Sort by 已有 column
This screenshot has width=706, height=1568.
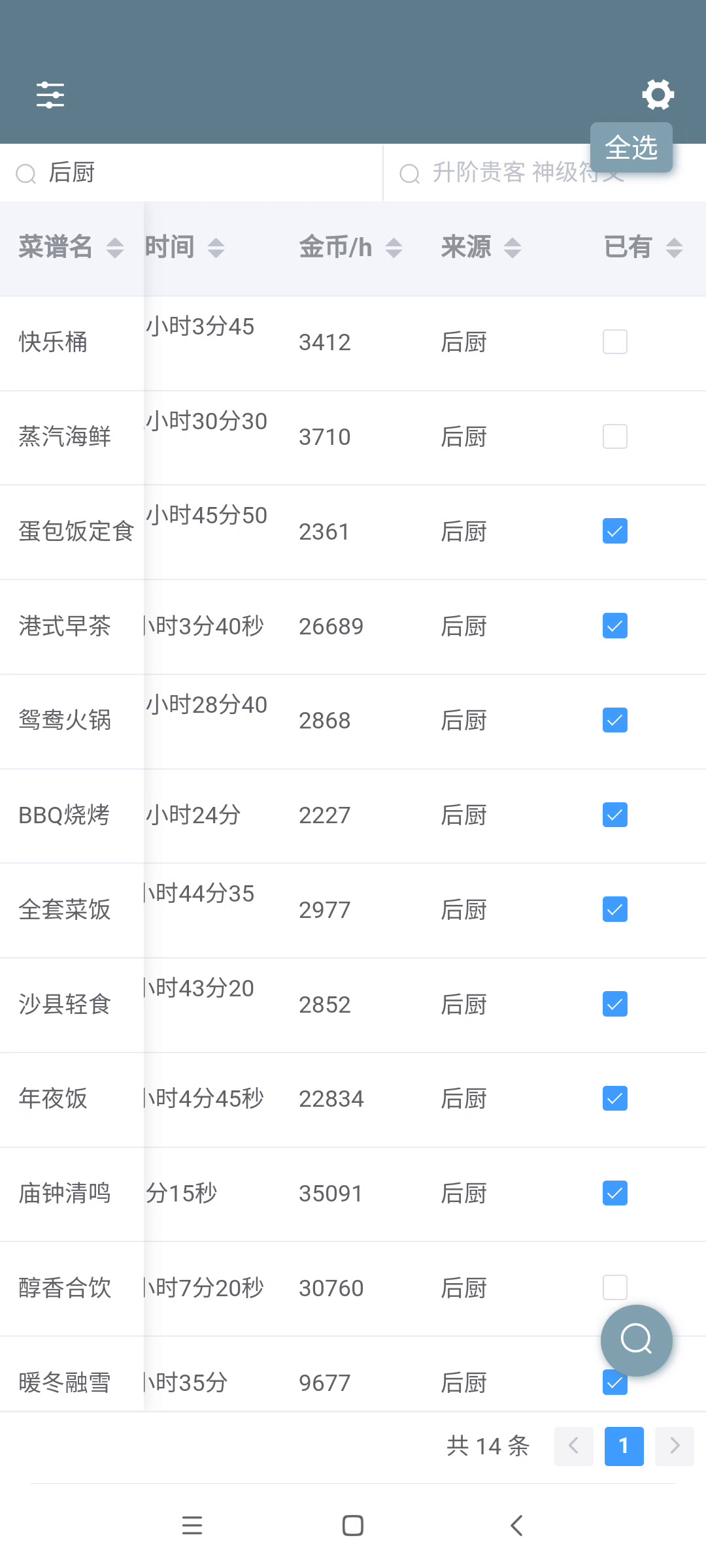pos(643,248)
